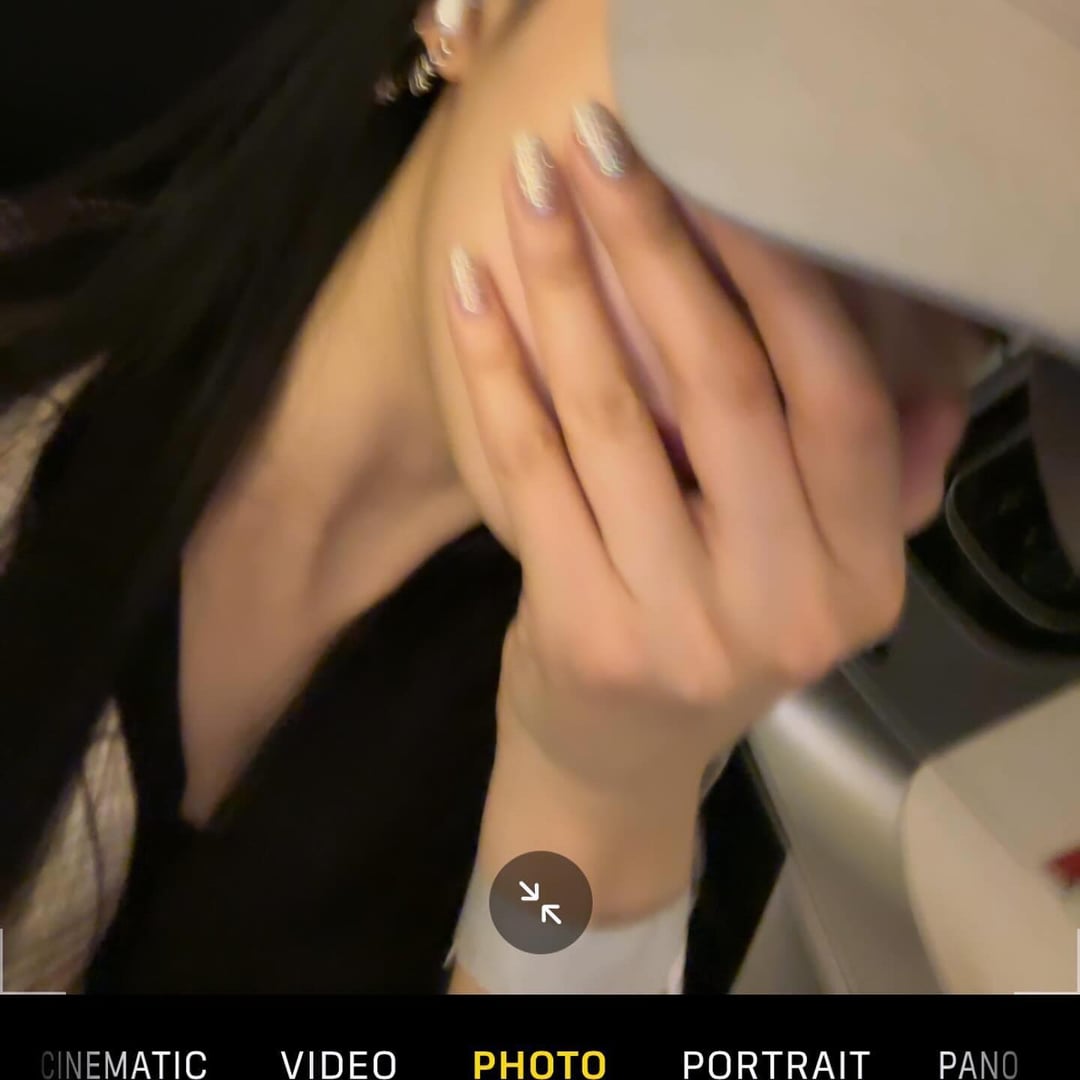Switch to Portrait mode
The height and width of the screenshot is (1080, 1080).
click(x=775, y=1064)
